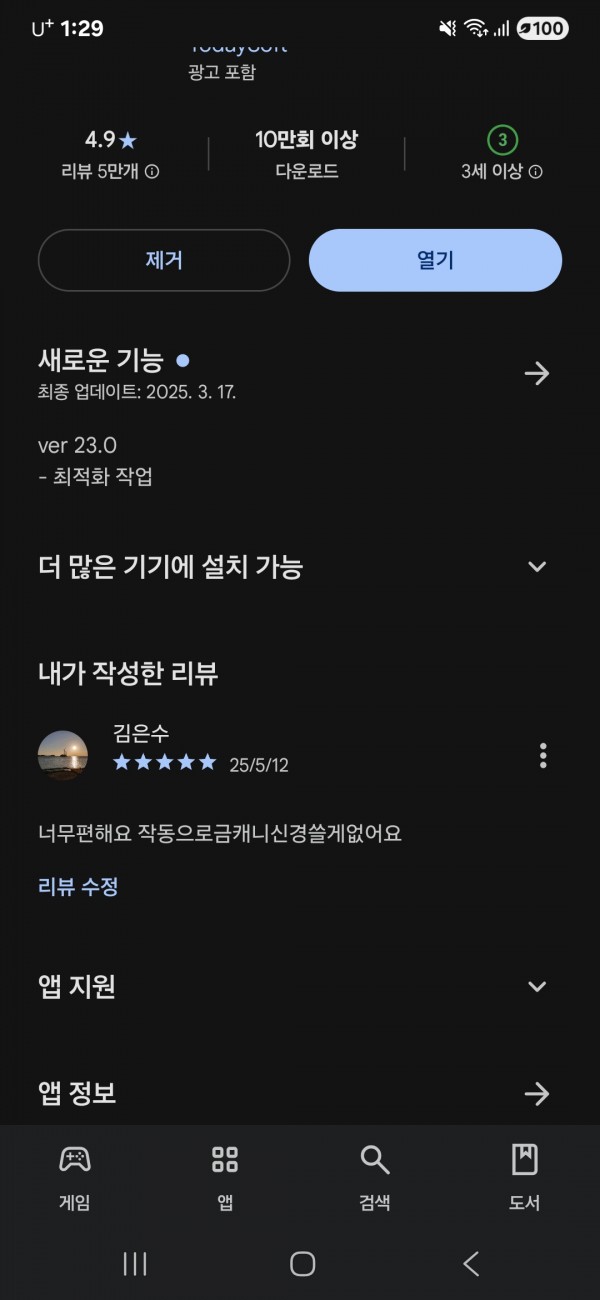Open 앱 정보 details arrow

(x=537, y=1094)
